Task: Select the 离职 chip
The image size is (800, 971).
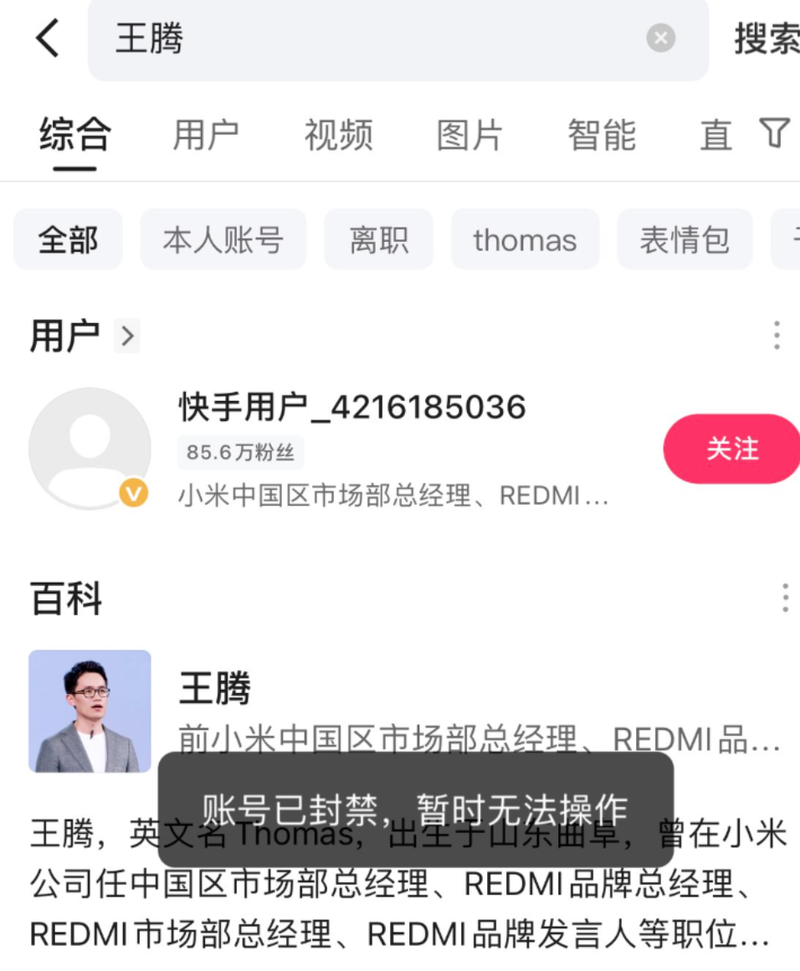Action: 378,240
